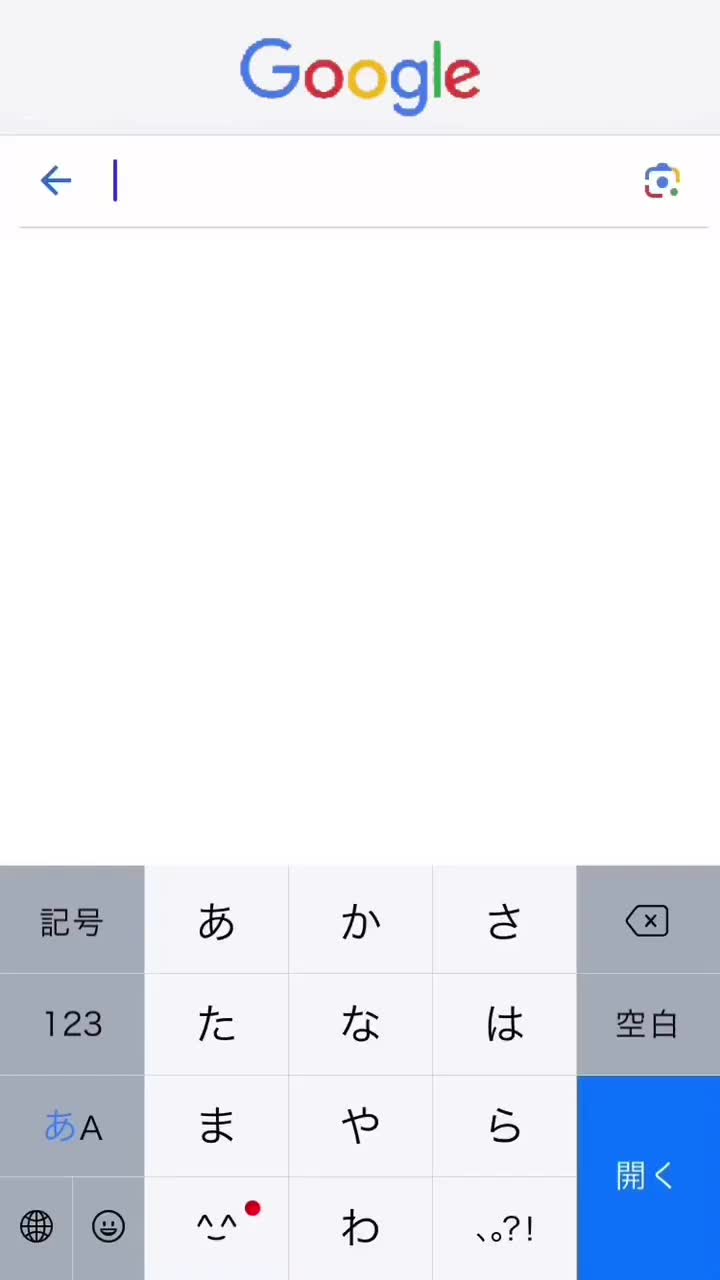
Task: Go back using the blue arrow
Action: (x=56, y=181)
